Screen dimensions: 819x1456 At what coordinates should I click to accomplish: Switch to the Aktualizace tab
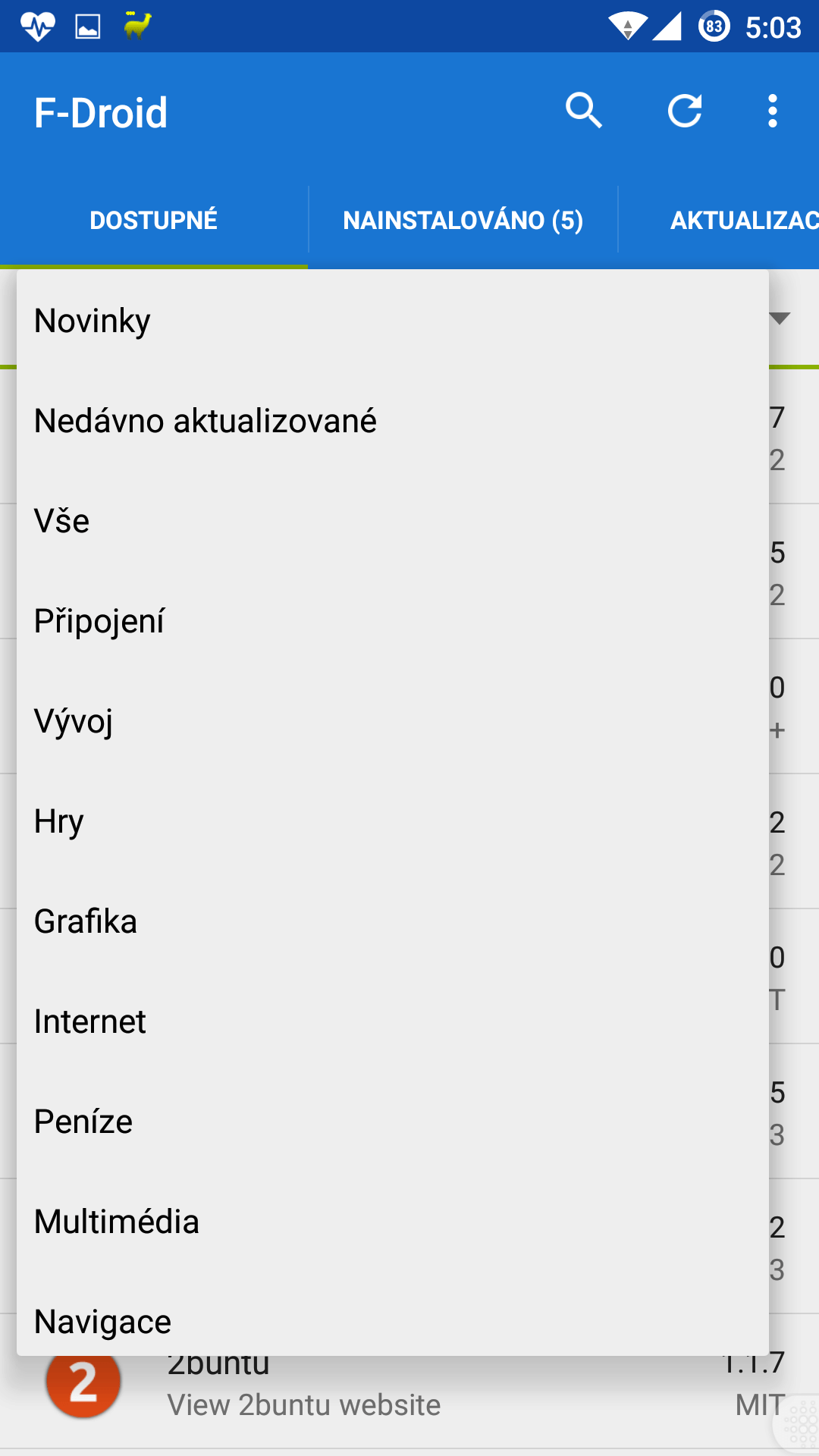coord(743,220)
